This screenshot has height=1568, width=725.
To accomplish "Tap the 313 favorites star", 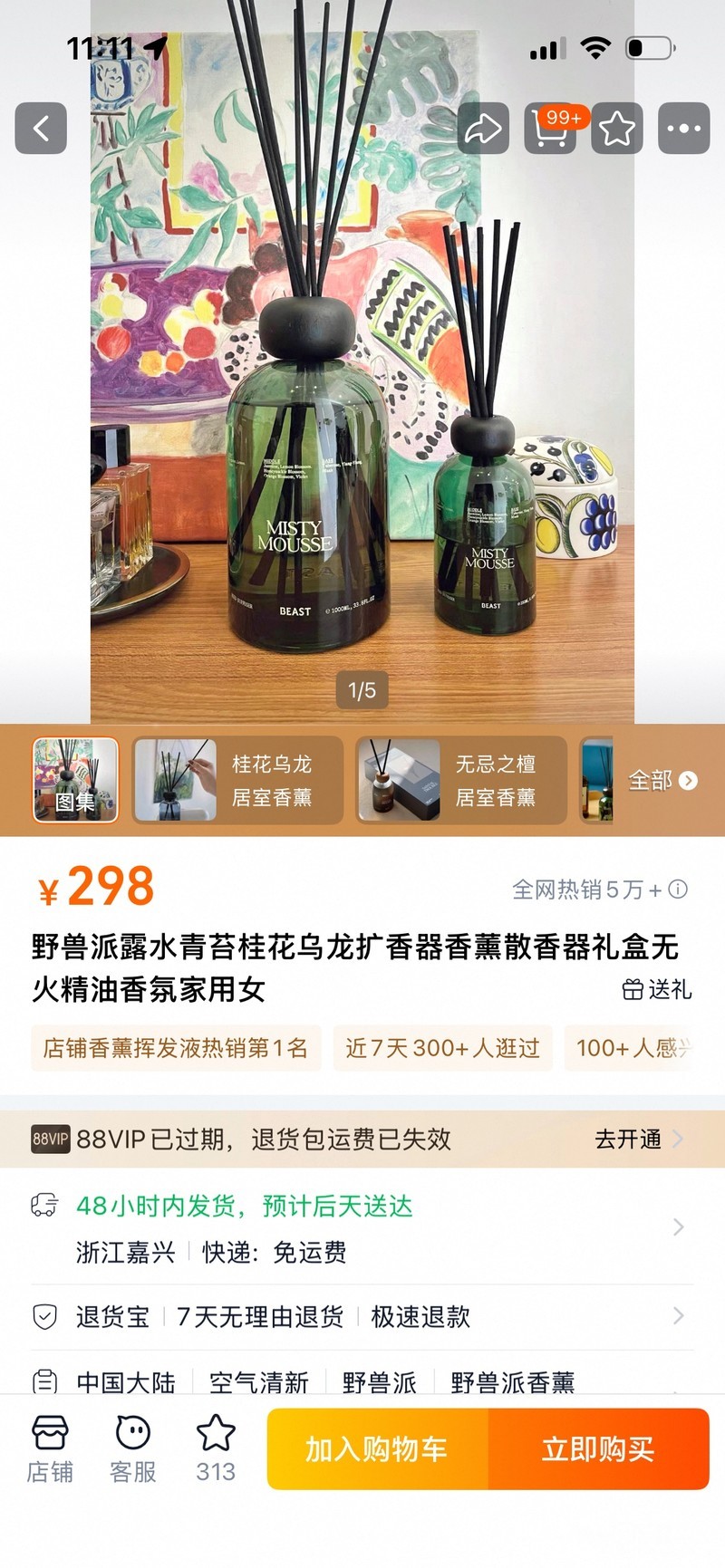I will (216, 1449).
